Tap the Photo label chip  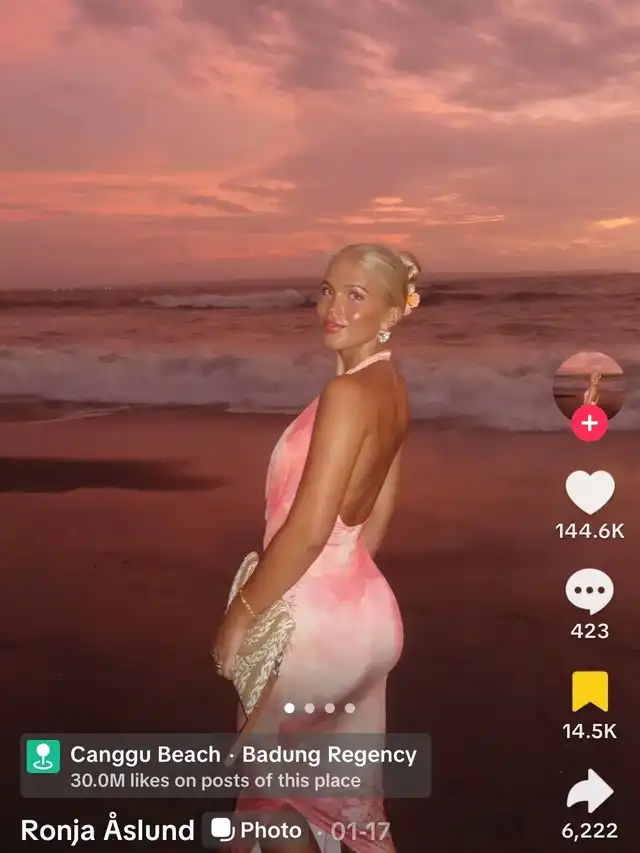pos(256,830)
